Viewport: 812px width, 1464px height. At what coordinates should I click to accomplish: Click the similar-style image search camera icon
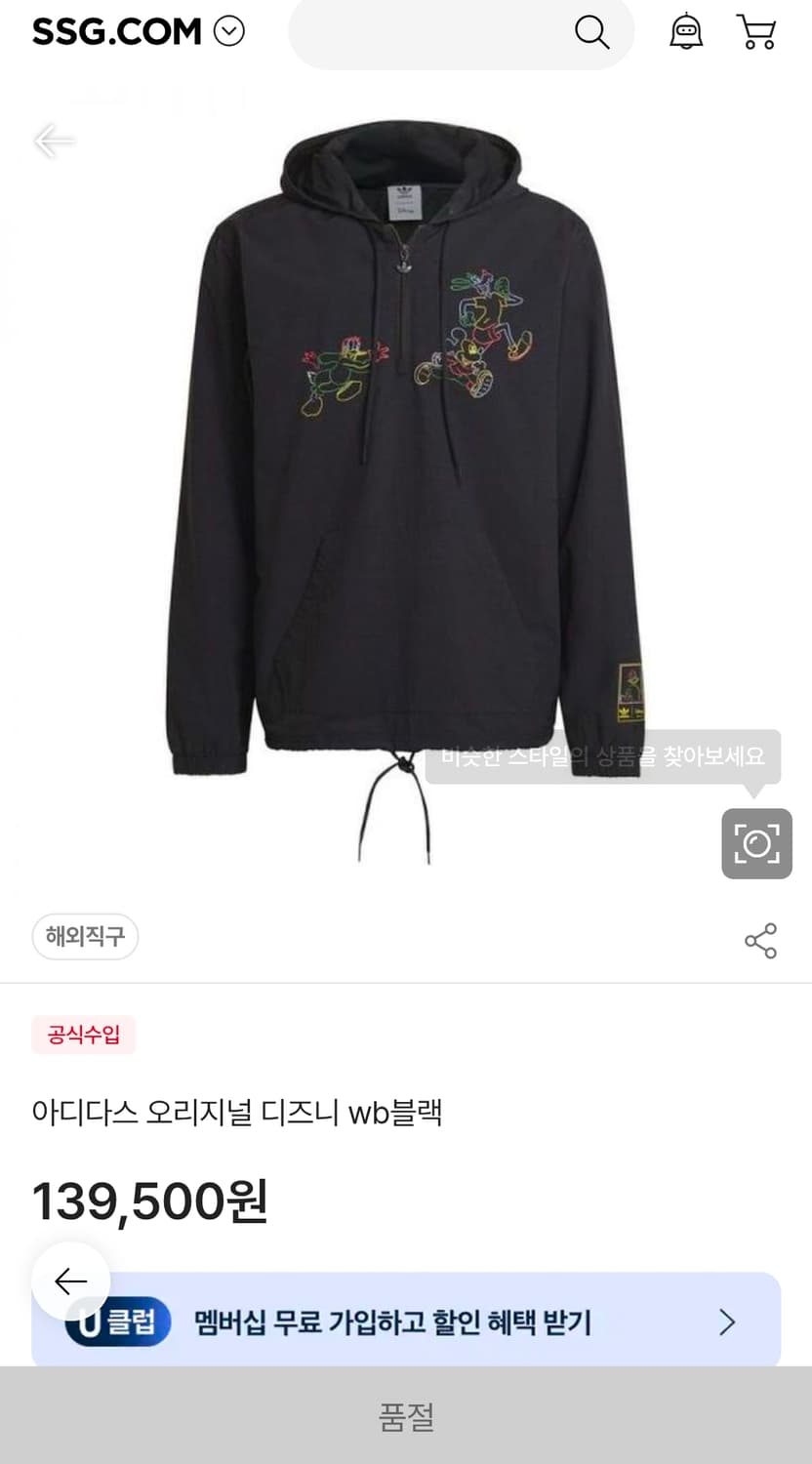756,843
